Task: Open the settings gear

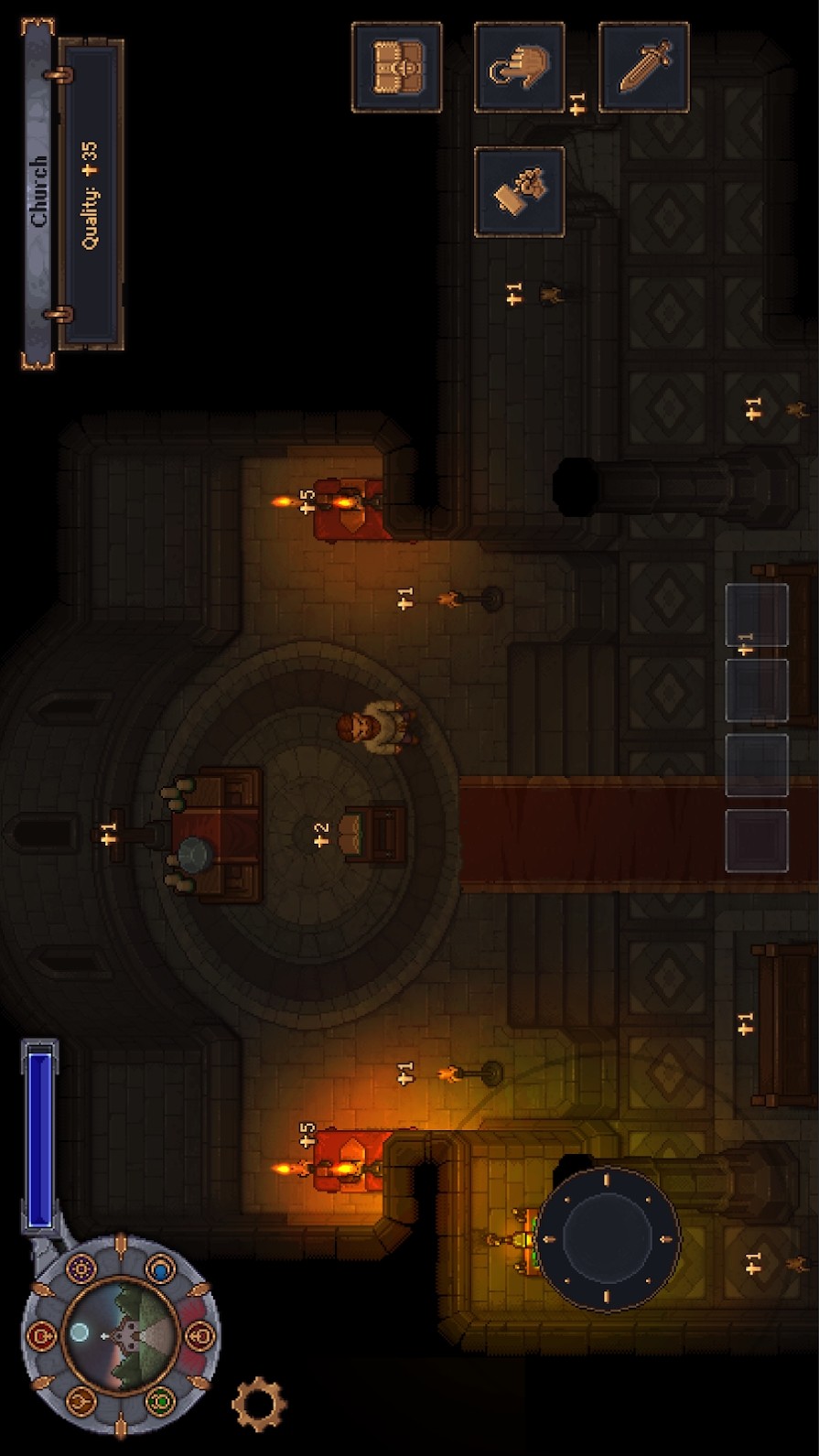Action: tap(258, 1403)
